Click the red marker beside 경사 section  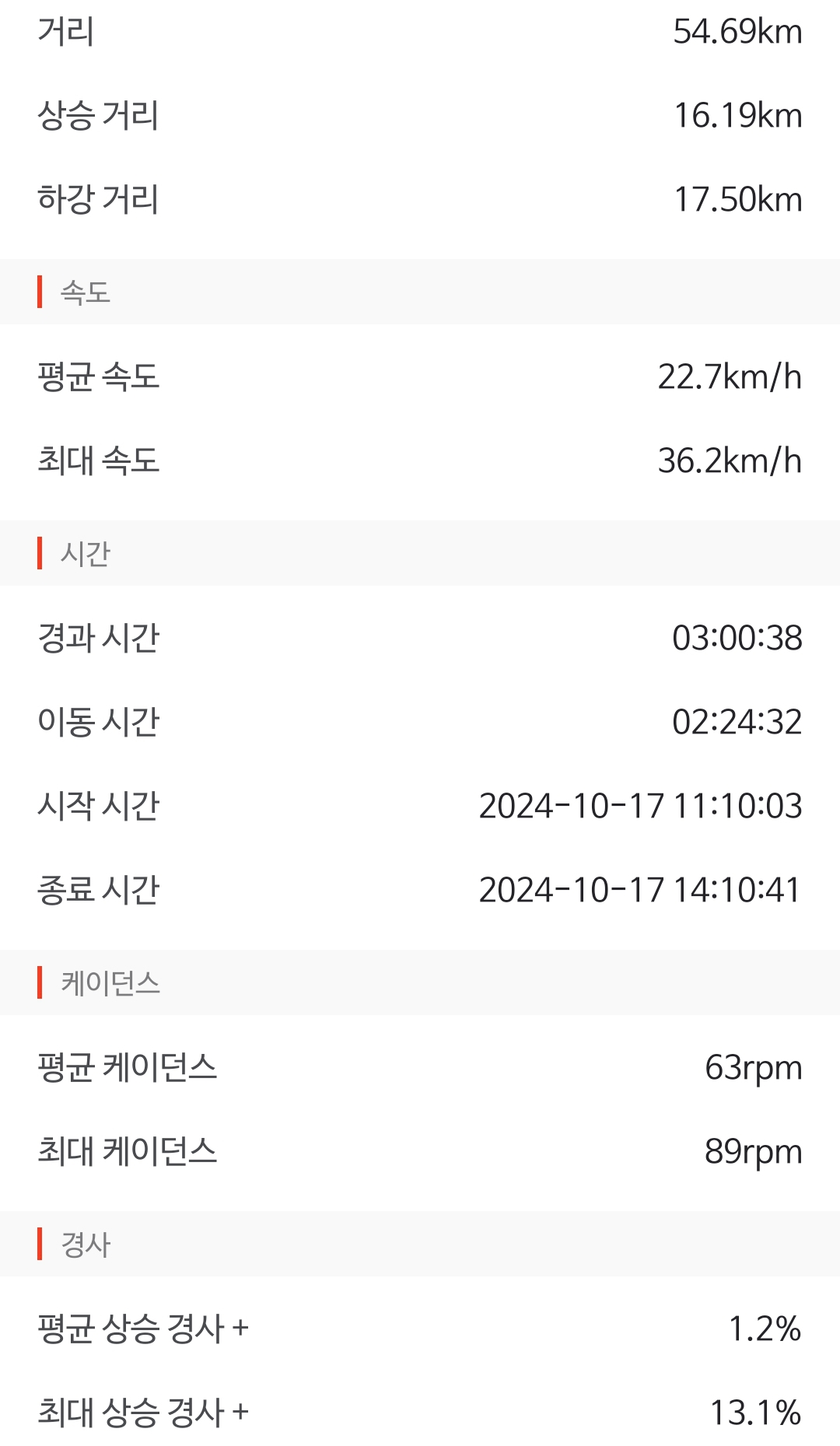pyautogui.click(x=40, y=1243)
